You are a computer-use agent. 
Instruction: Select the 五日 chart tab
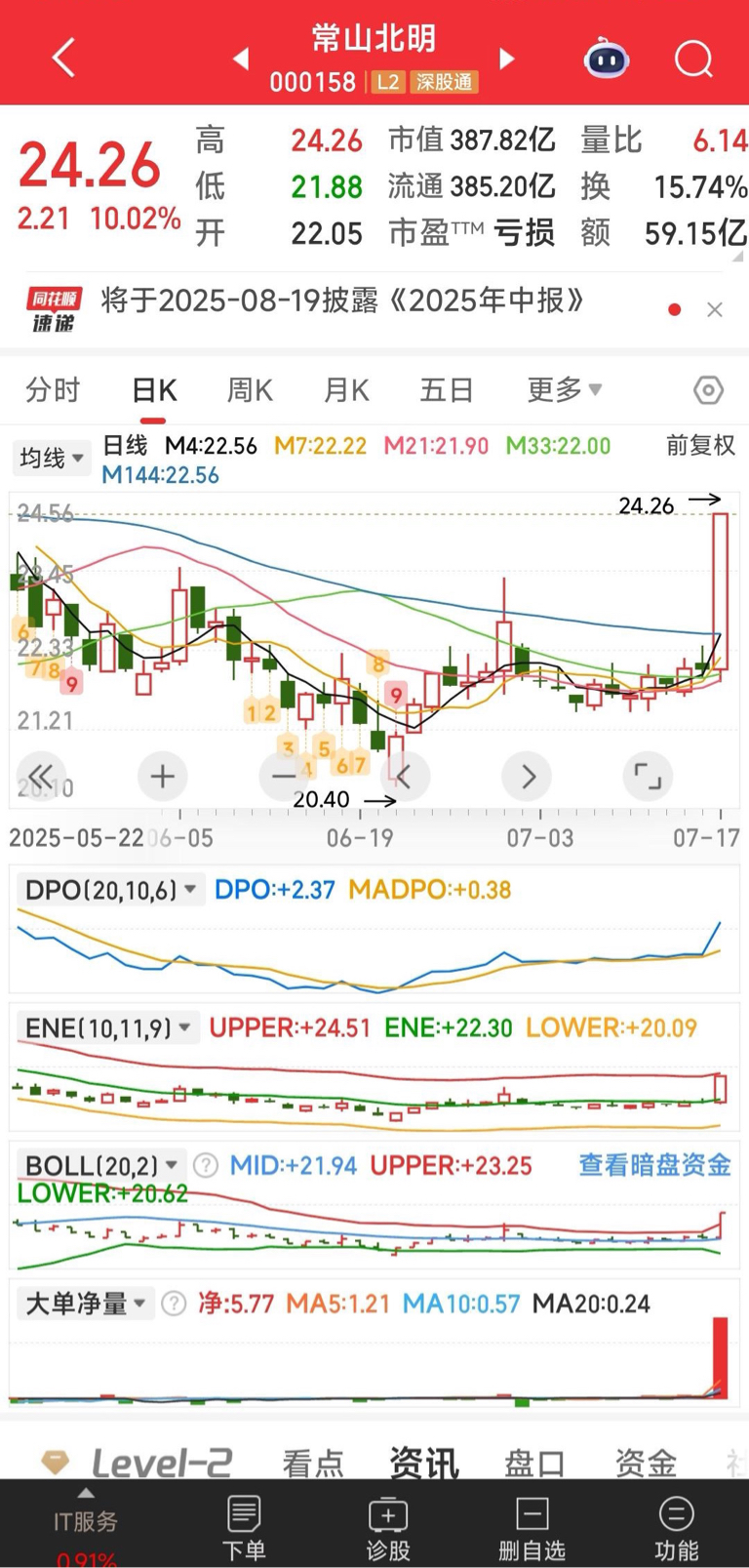446,390
